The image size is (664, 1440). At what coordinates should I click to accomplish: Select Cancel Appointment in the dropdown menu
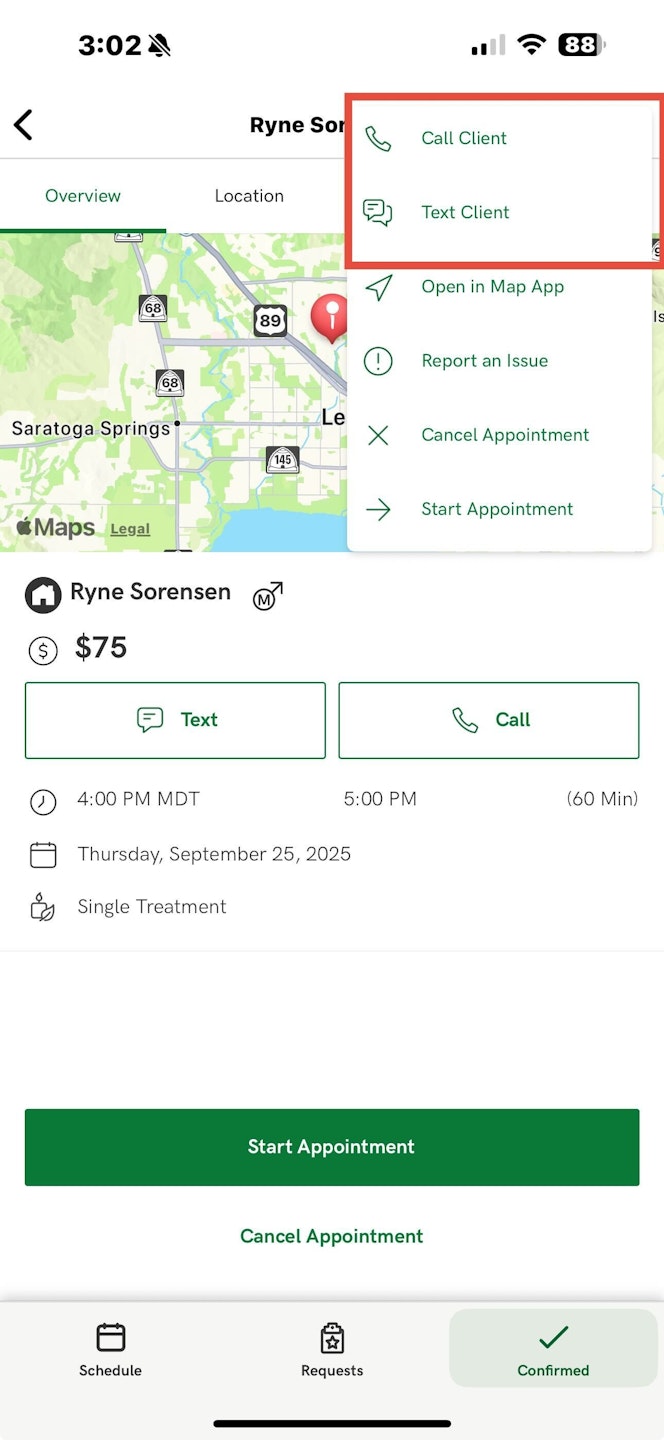click(x=504, y=435)
